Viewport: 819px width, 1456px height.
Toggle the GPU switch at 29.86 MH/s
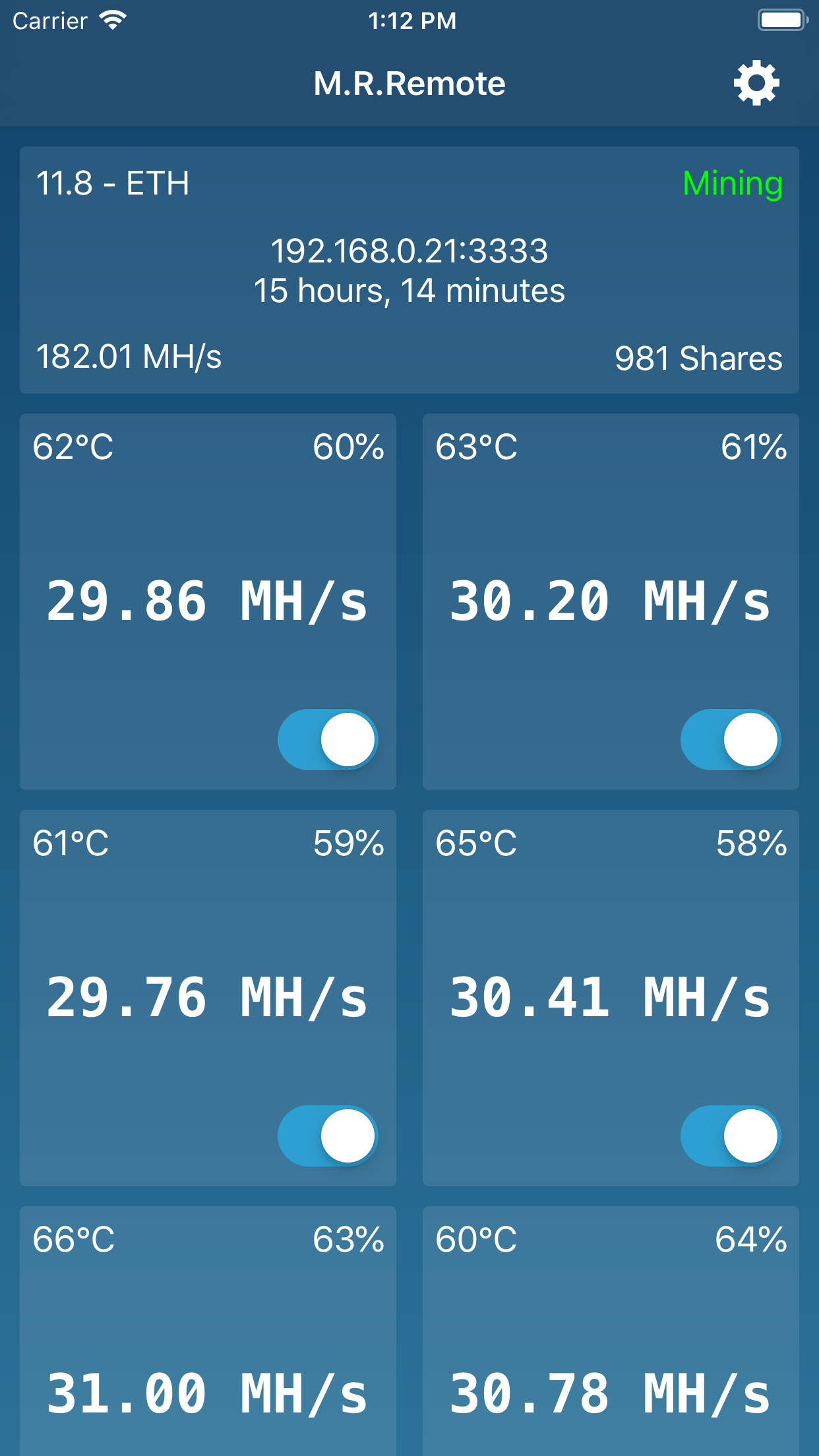328,739
